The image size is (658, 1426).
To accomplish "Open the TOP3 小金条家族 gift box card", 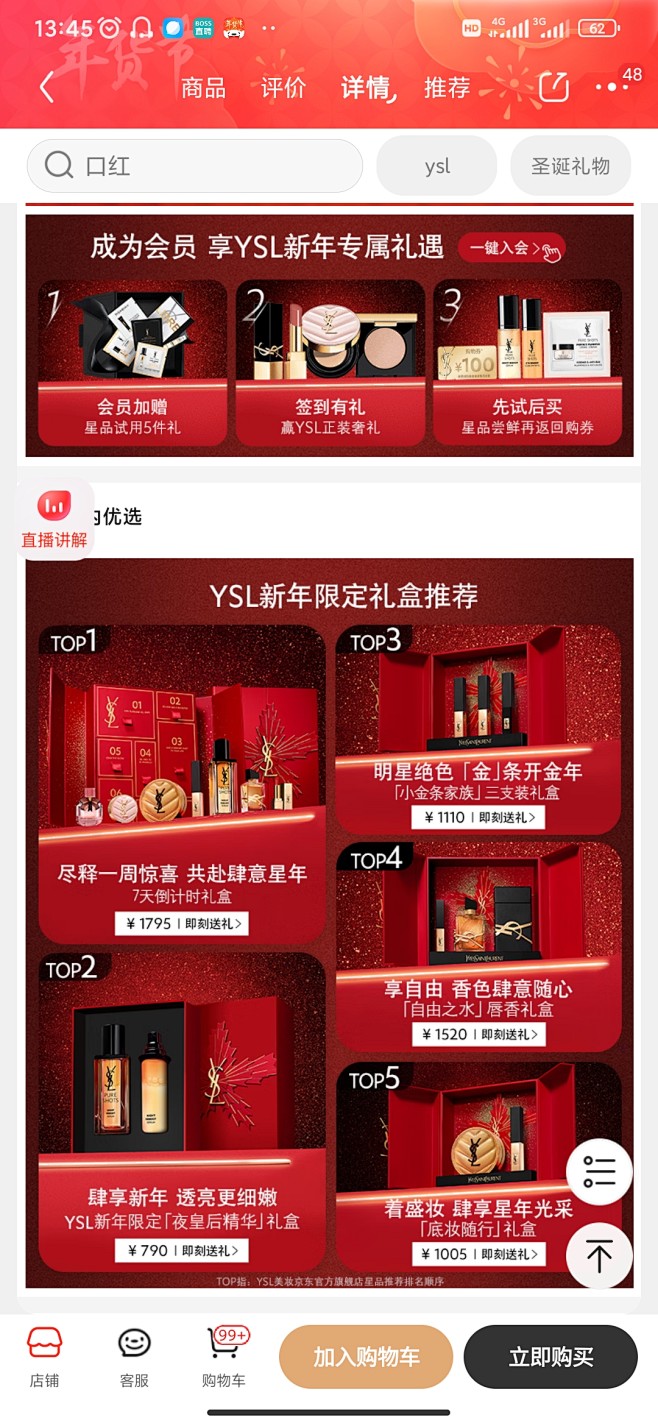I will tap(478, 732).
